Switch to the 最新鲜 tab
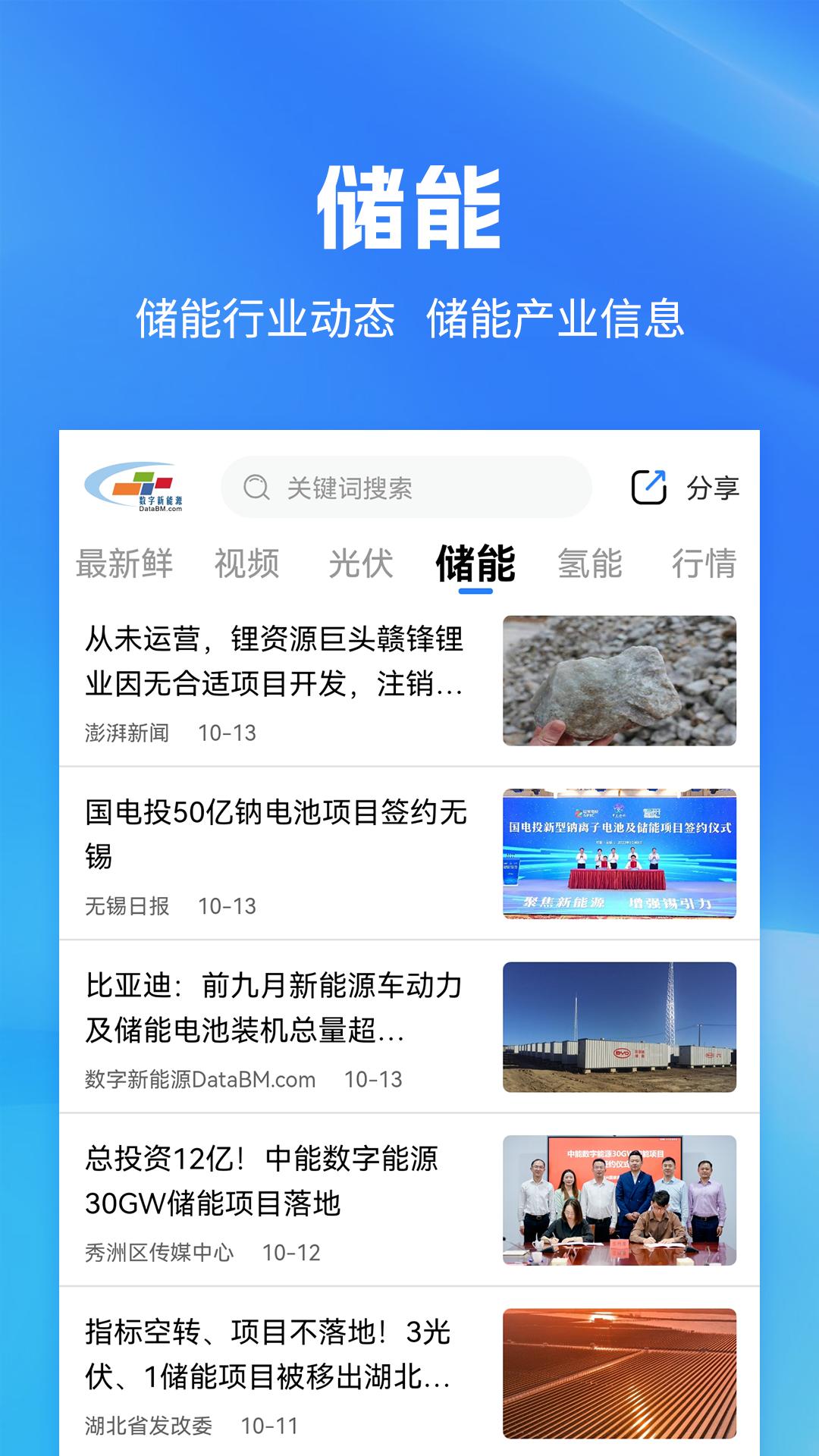Image resolution: width=819 pixels, height=1456 pixels. 124,563
